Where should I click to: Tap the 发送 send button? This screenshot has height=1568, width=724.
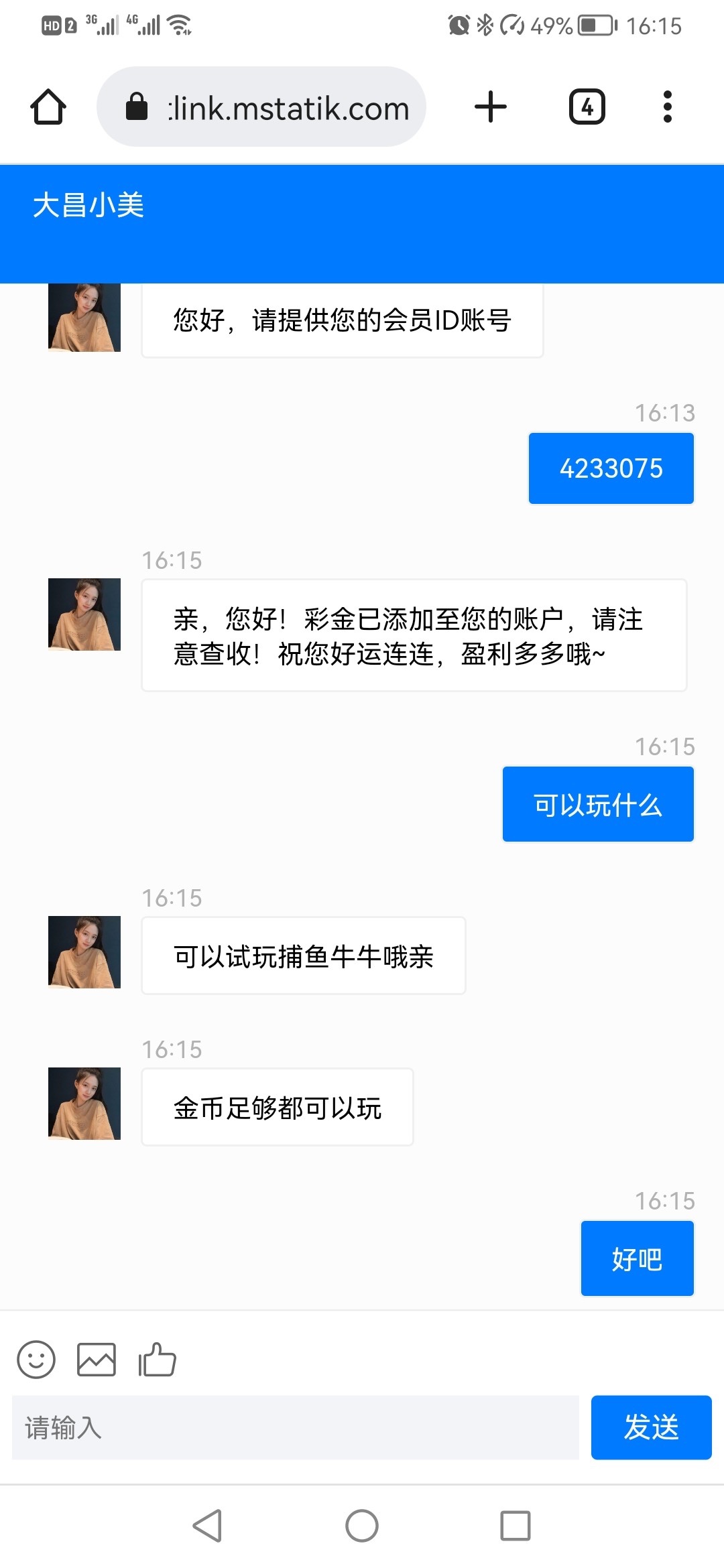pyautogui.click(x=651, y=1427)
